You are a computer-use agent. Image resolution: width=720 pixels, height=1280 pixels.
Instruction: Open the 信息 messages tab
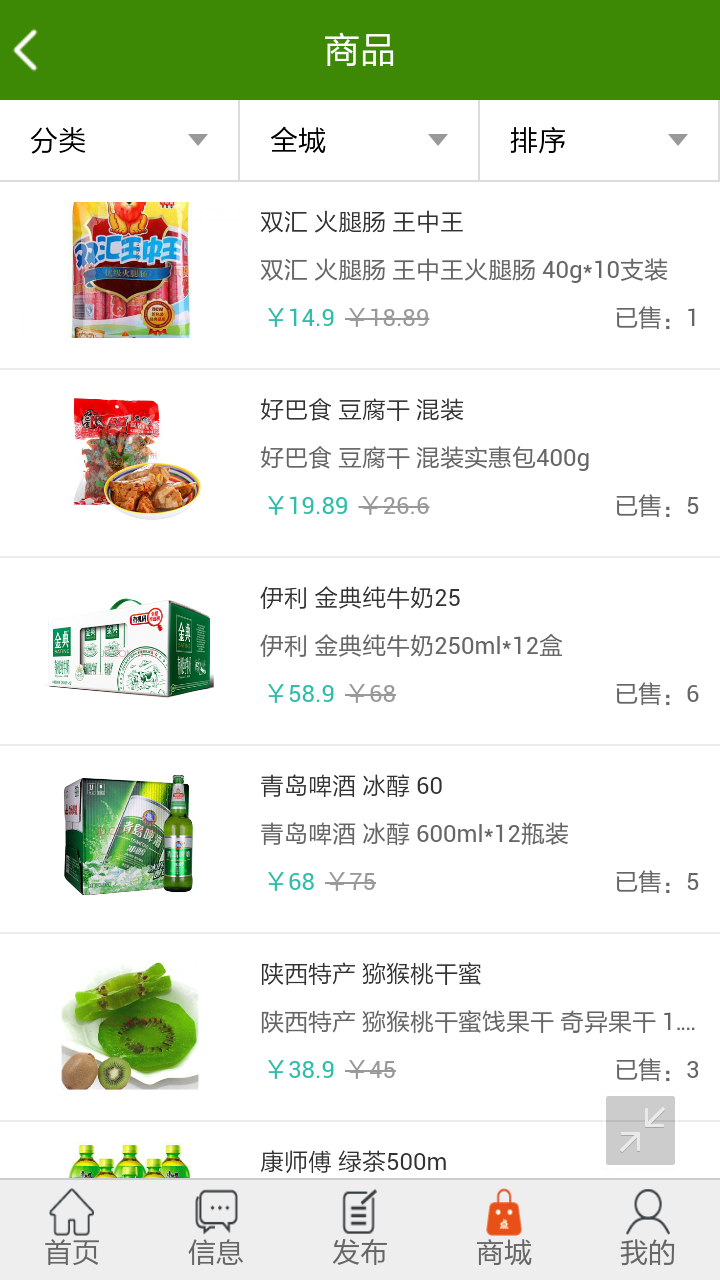(216, 1229)
